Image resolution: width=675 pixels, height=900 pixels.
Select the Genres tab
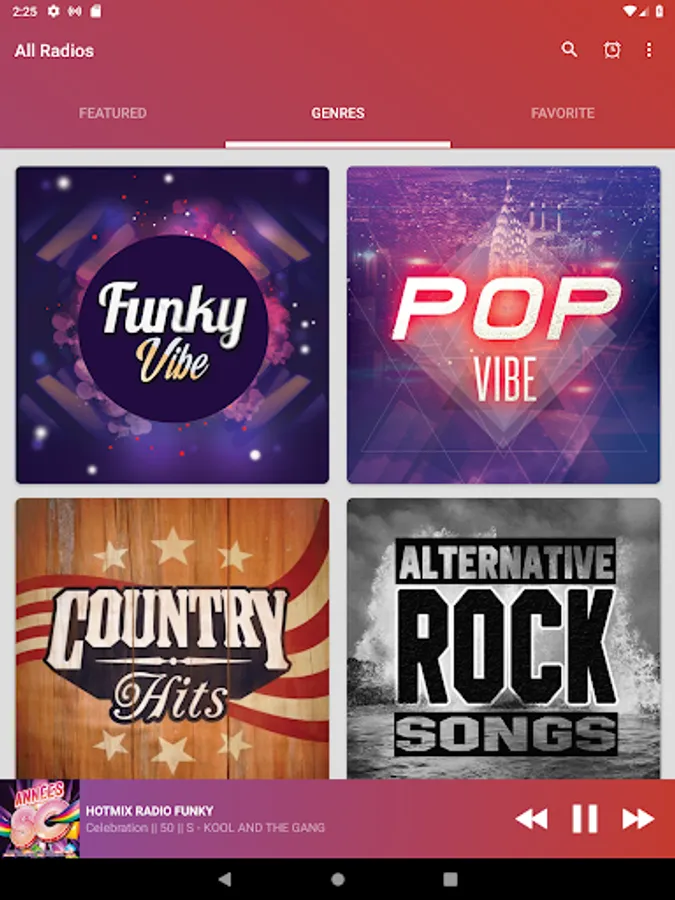[338, 113]
